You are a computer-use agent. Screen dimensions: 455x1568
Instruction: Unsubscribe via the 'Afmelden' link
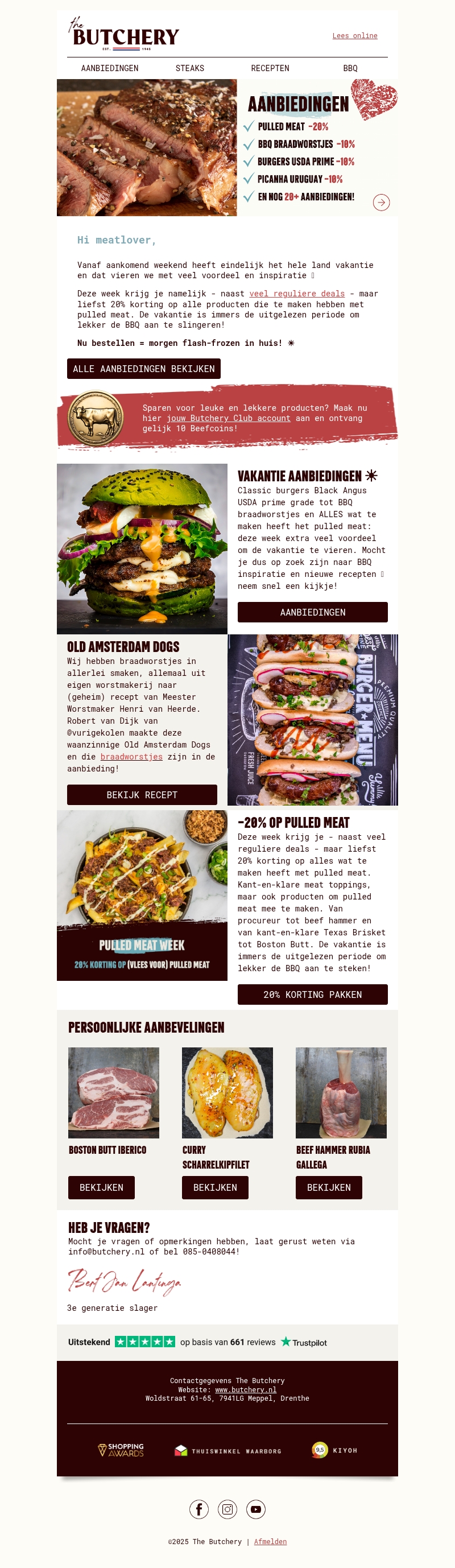coord(271,1542)
